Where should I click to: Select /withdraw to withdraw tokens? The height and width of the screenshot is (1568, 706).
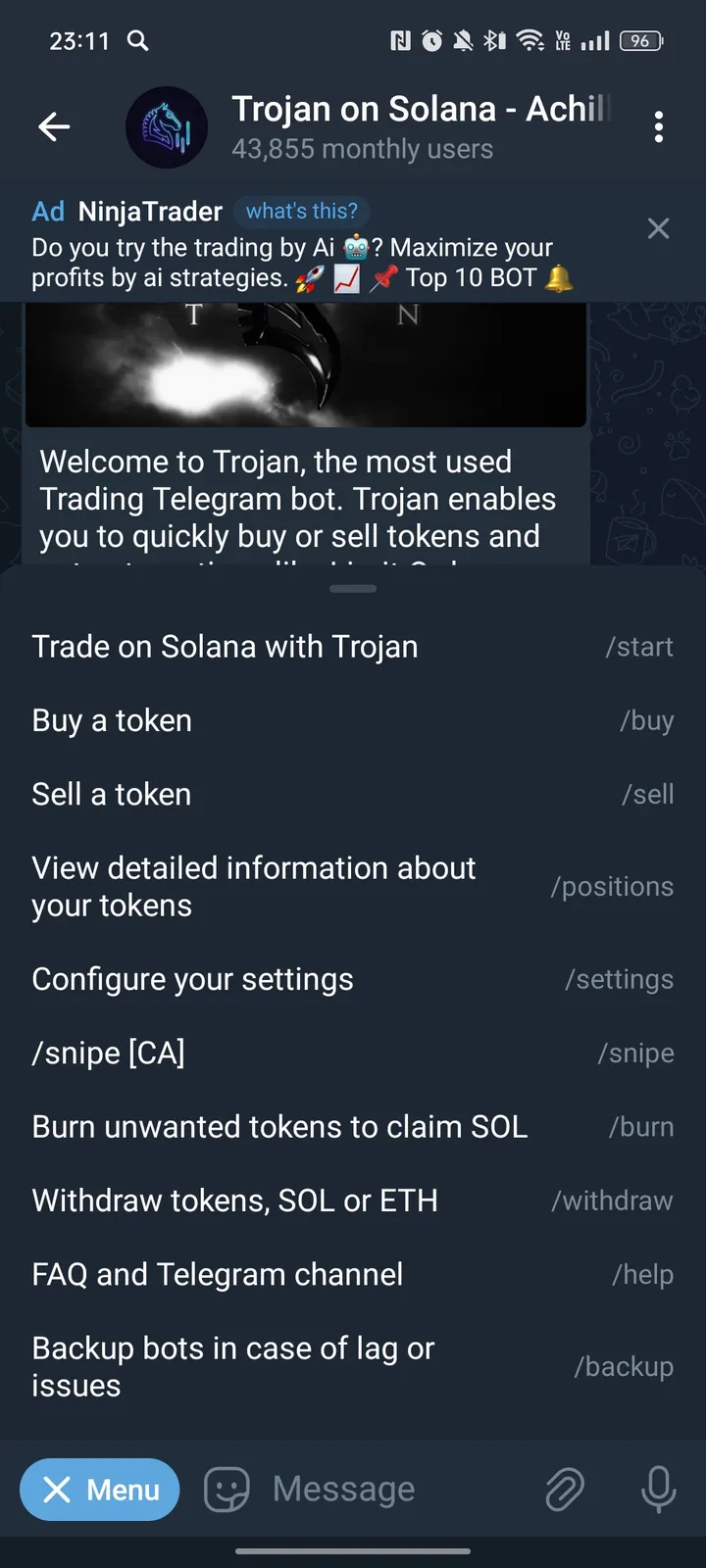coord(353,1200)
